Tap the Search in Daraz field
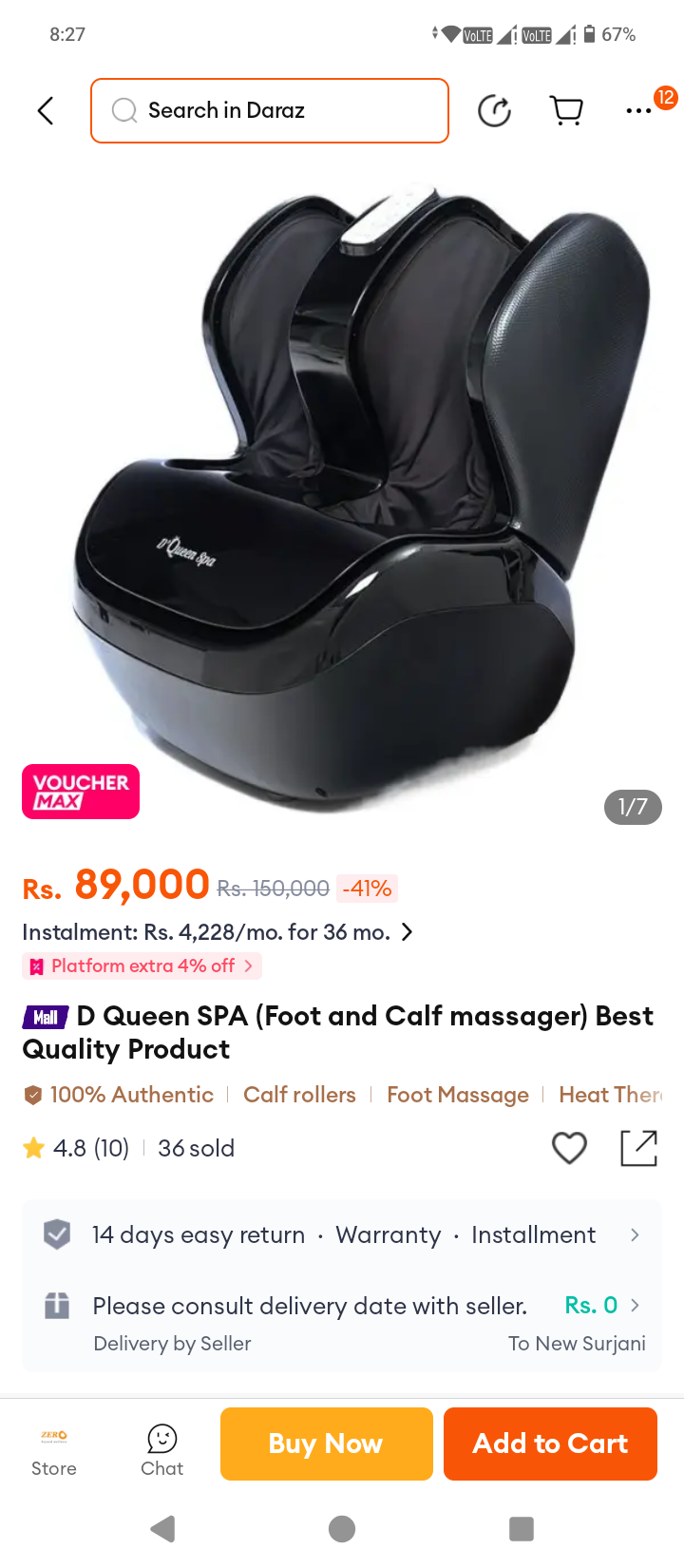This screenshot has height=1568, width=684. coord(270,110)
